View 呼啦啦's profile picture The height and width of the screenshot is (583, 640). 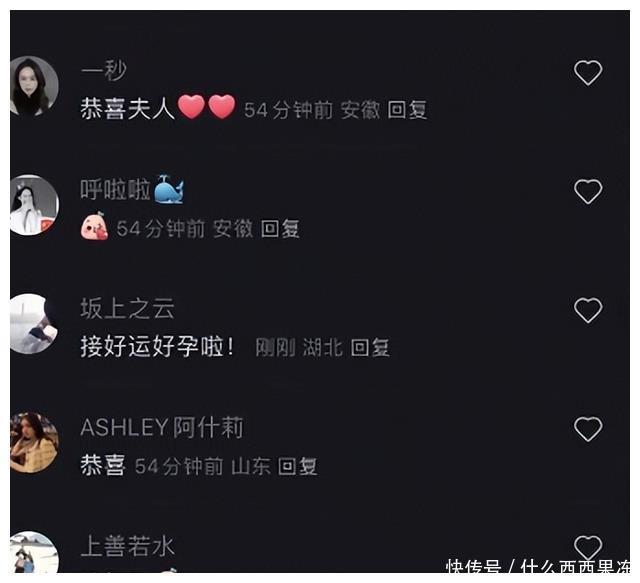[x=34, y=205]
